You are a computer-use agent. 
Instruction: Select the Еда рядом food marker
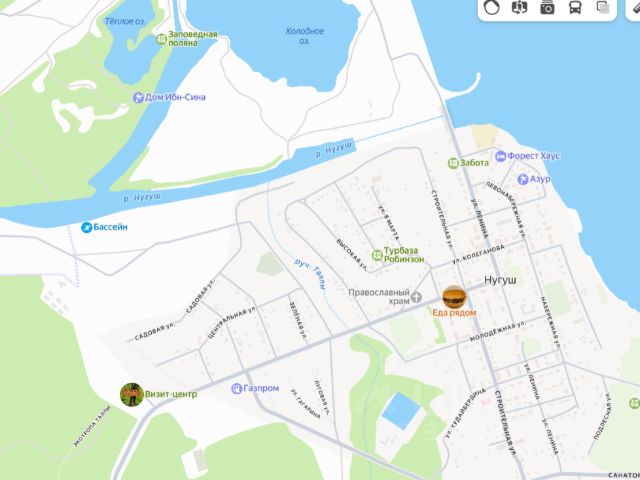(454, 297)
